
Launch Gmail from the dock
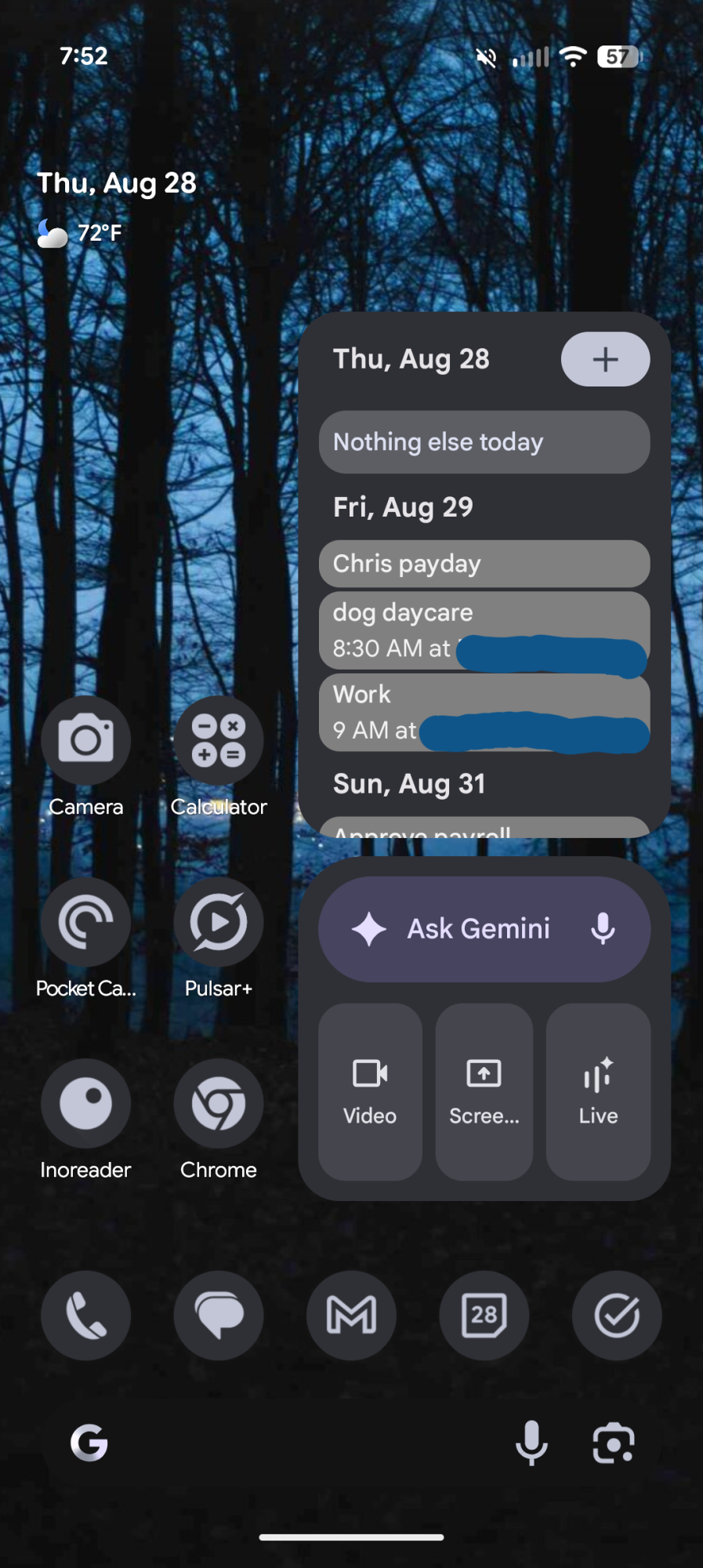(351, 1315)
